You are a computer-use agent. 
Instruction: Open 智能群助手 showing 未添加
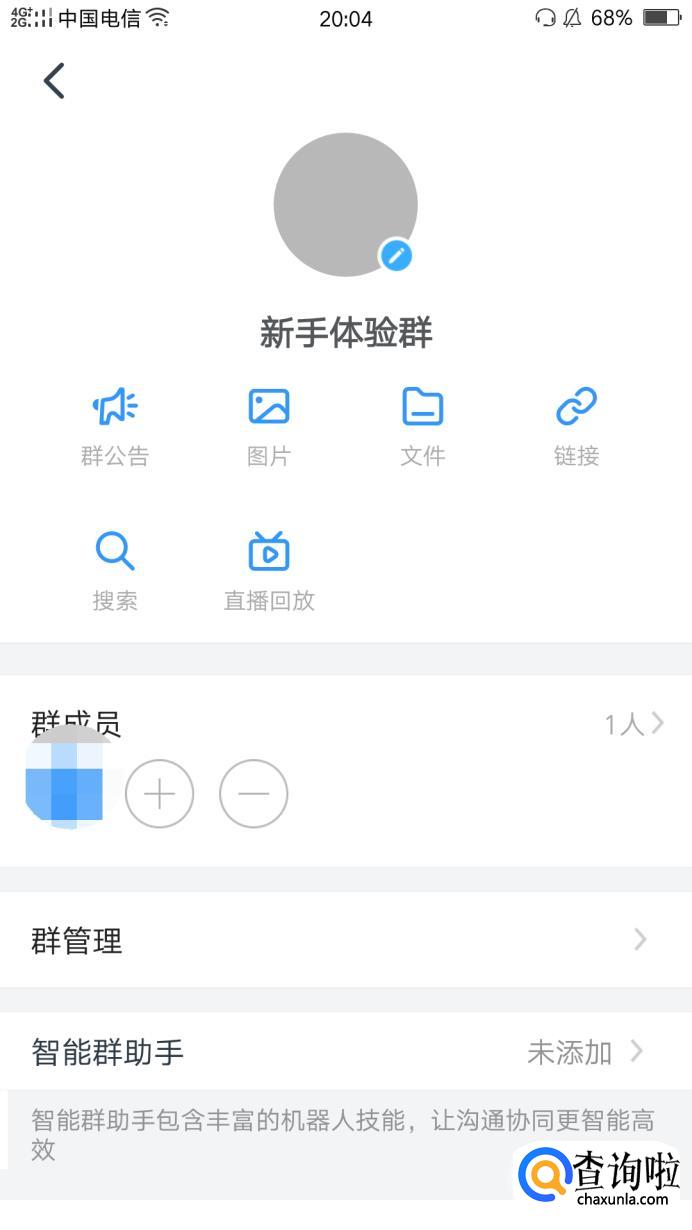click(x=345, y=1052)
